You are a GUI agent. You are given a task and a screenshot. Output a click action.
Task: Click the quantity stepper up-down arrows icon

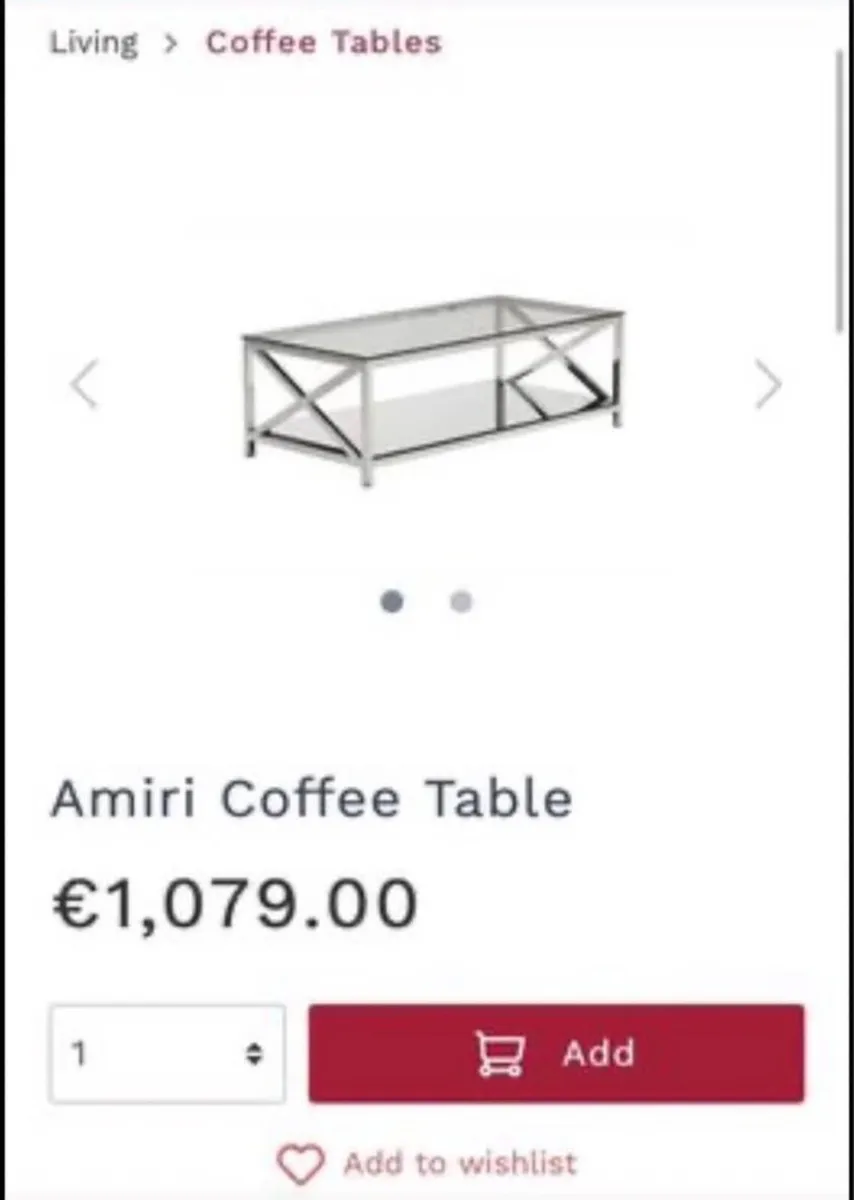(254, 1053)
